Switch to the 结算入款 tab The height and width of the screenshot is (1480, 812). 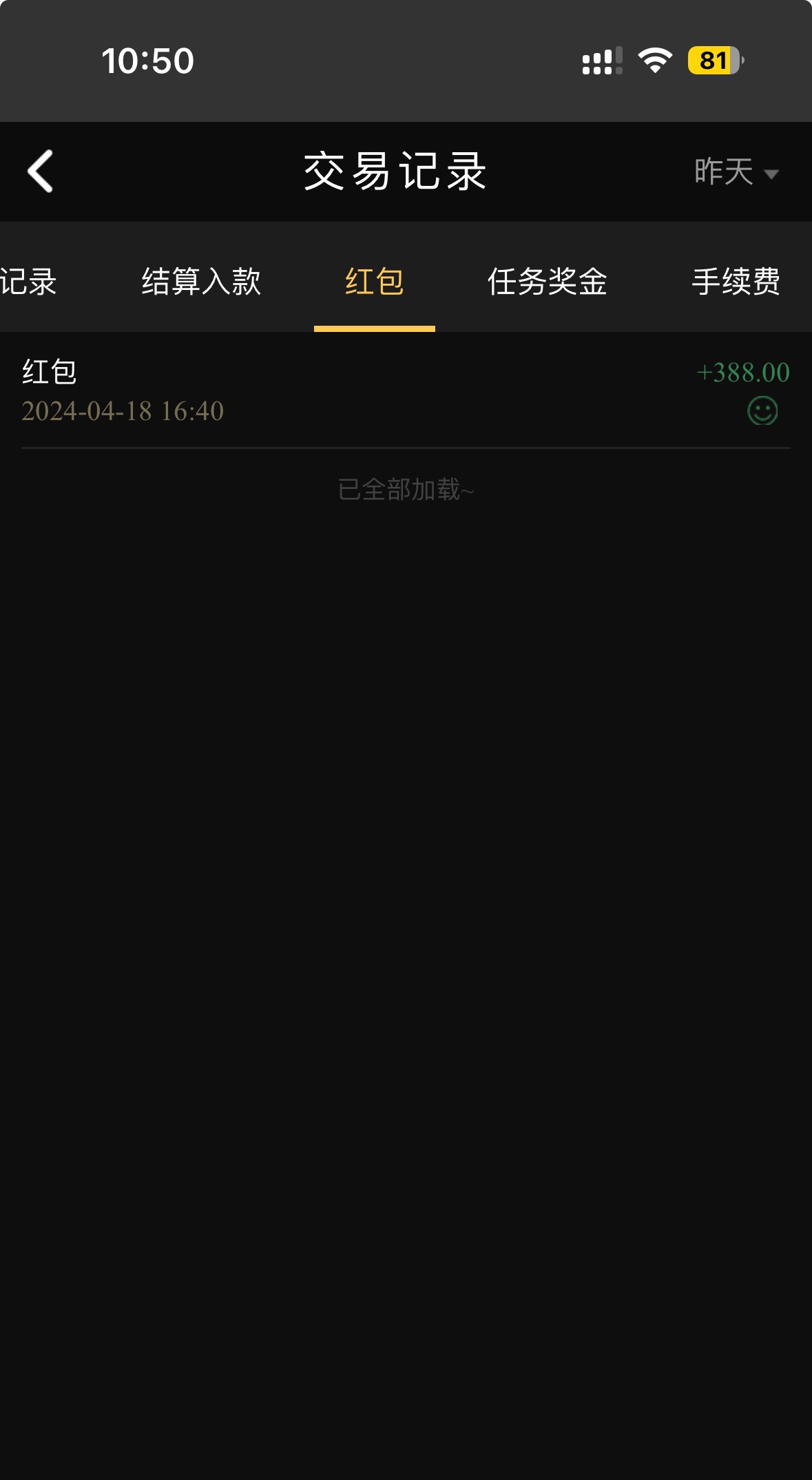tap(201, 282)
